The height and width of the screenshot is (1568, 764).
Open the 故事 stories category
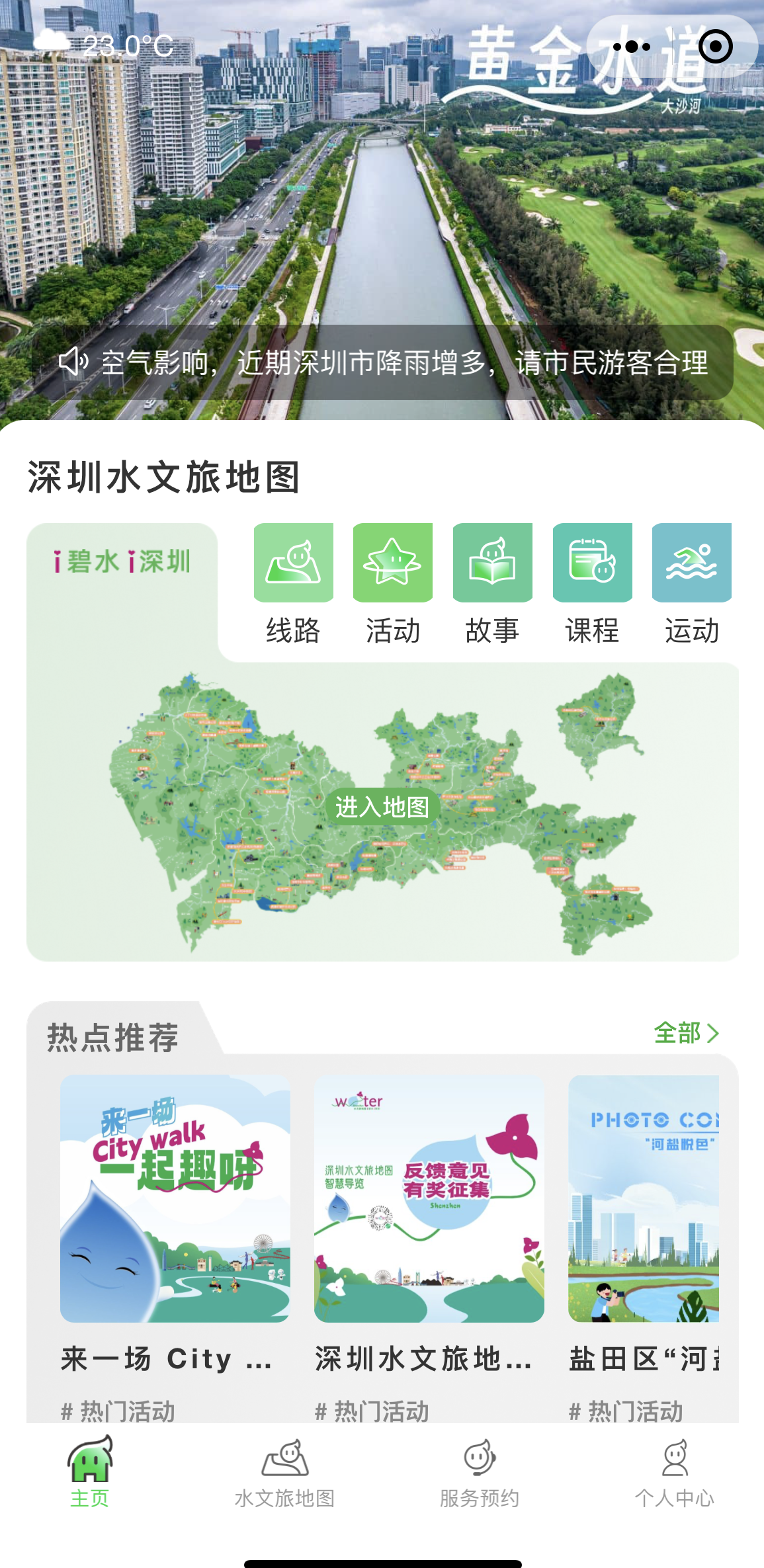(x=492, y=583)
